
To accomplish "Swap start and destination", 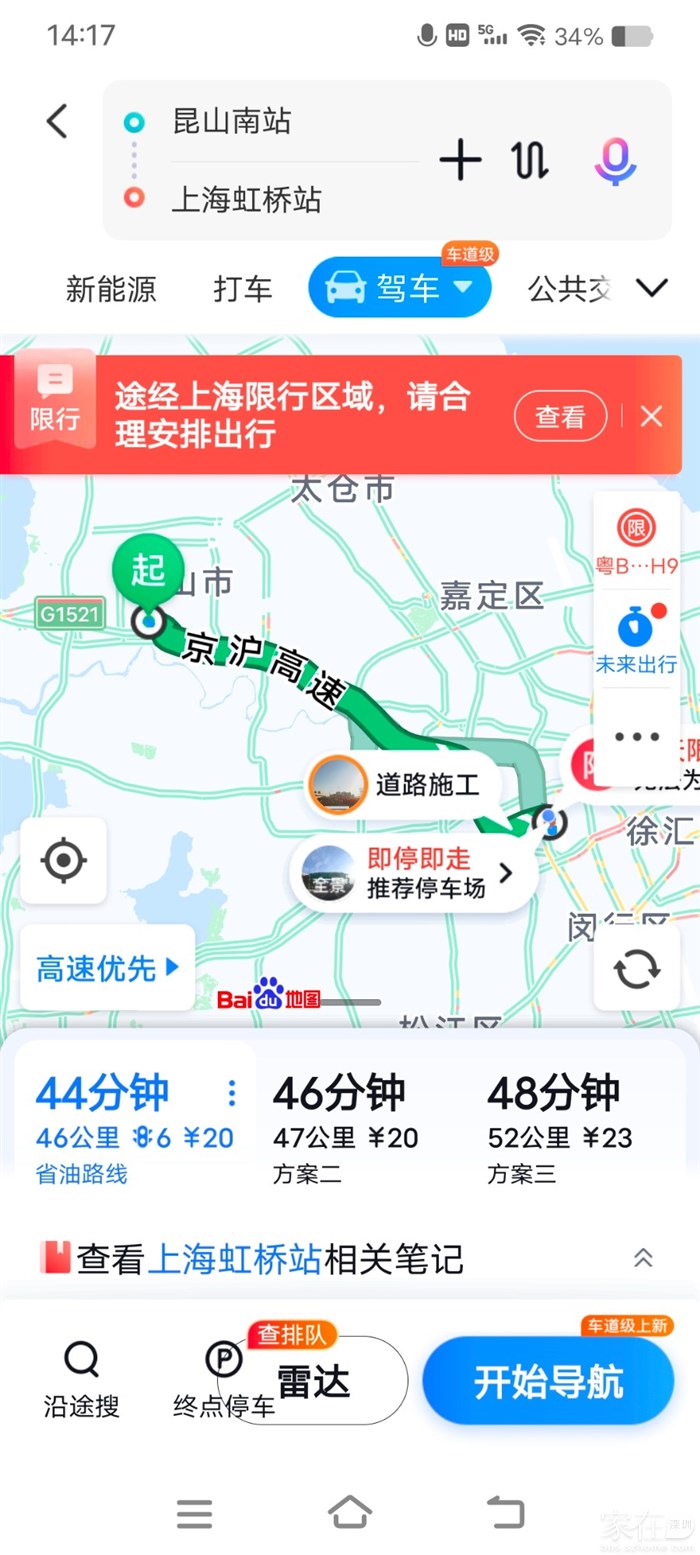I will point(531,160).
